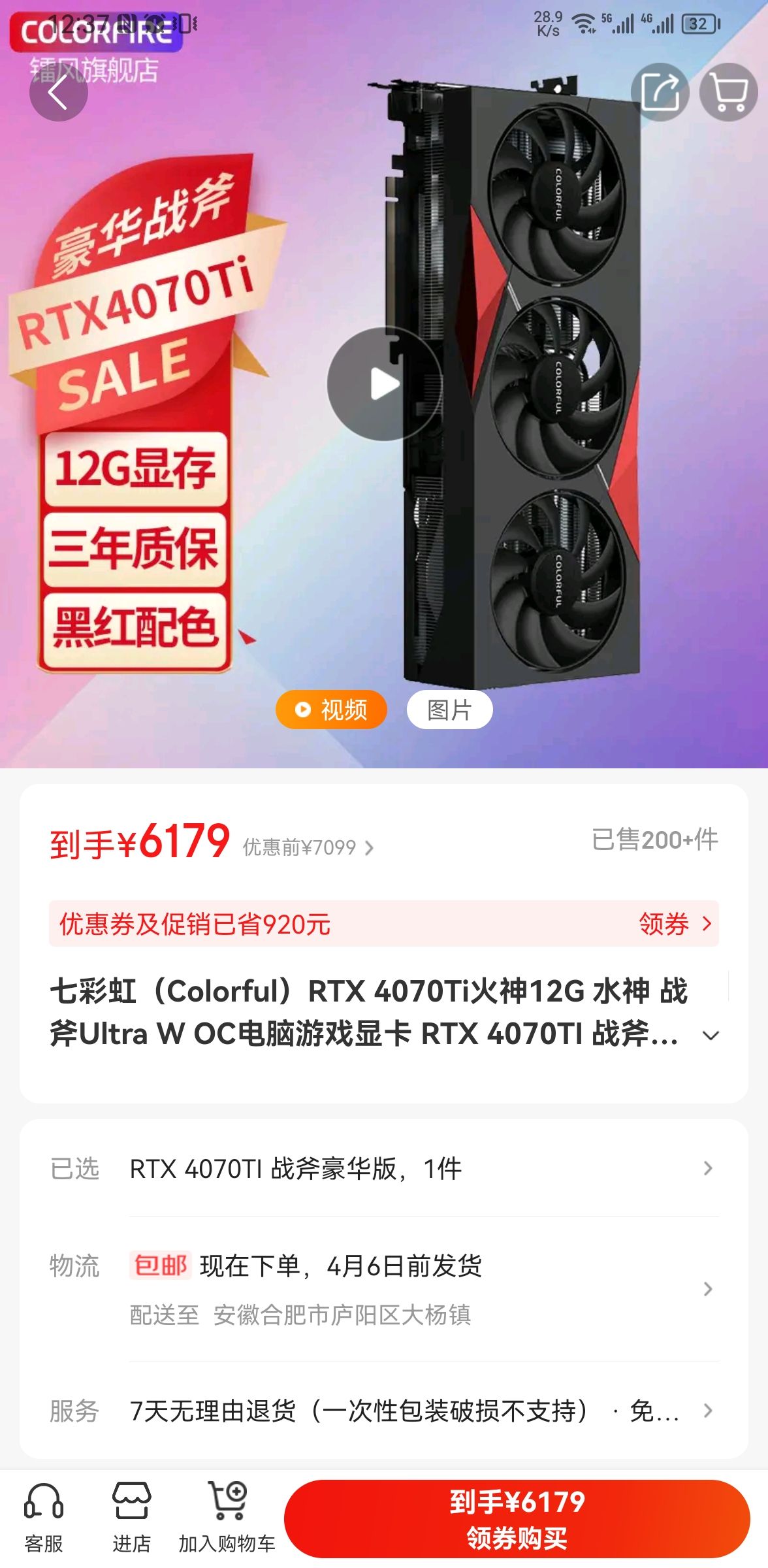
Task: Enter the store via 进店 icon
Action: [132, 1516]
